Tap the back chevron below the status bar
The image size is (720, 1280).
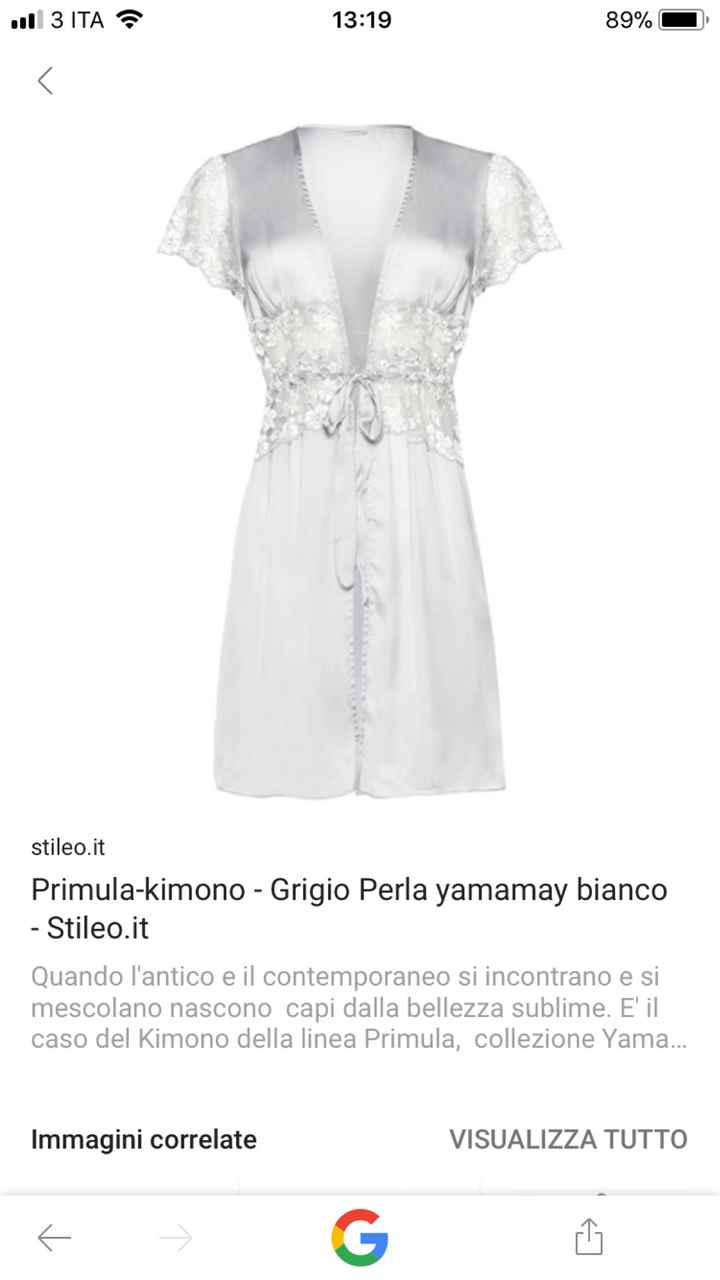tap(45, 81)
